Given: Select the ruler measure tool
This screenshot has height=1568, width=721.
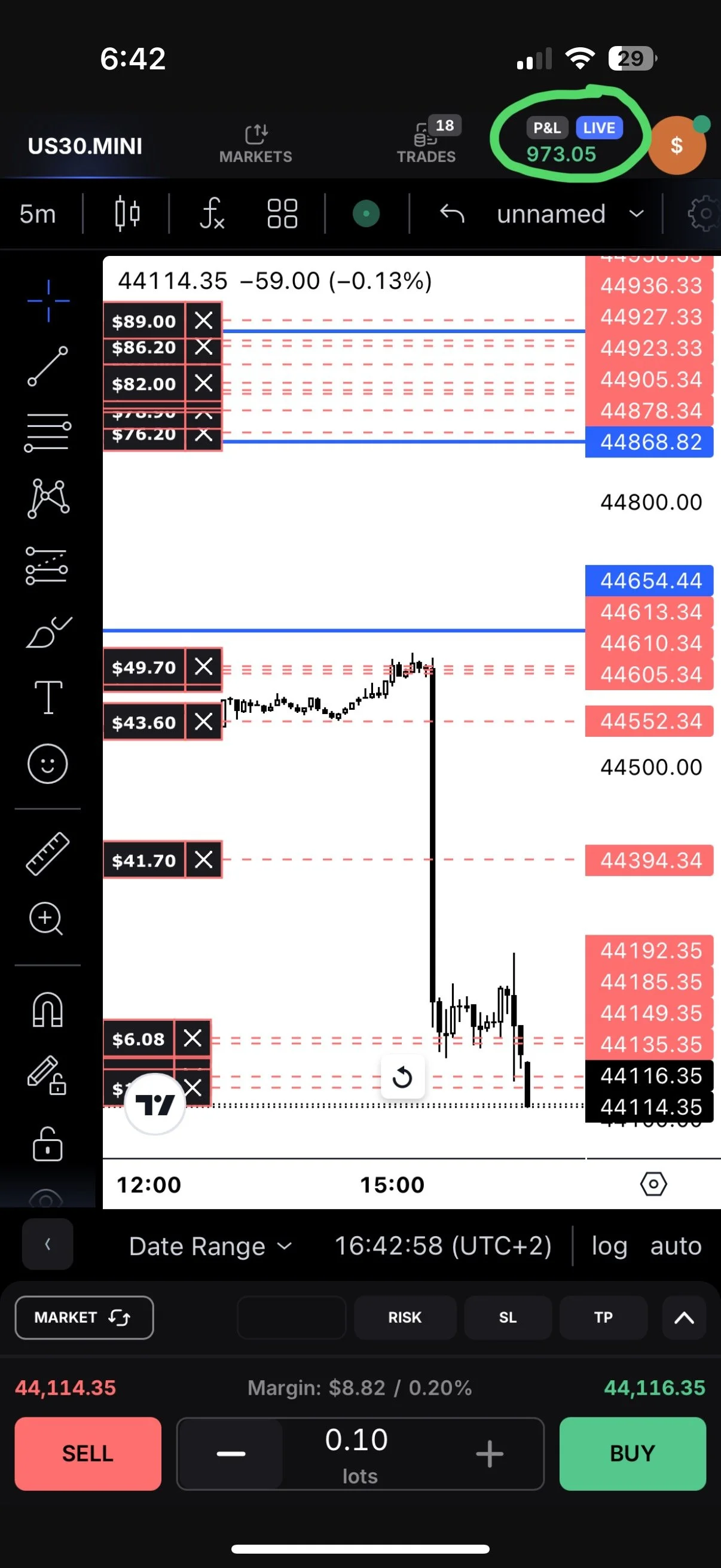Looking at the screenshot, I should tap(47, 853).
